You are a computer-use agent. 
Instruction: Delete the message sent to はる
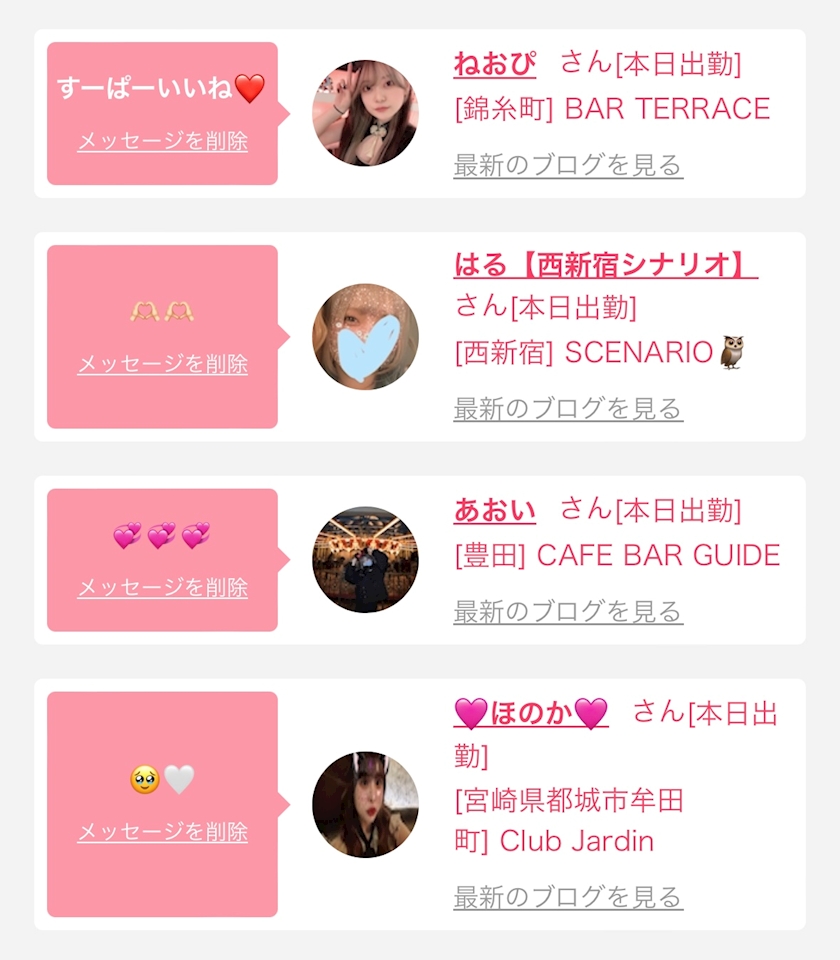coord(162,364)
